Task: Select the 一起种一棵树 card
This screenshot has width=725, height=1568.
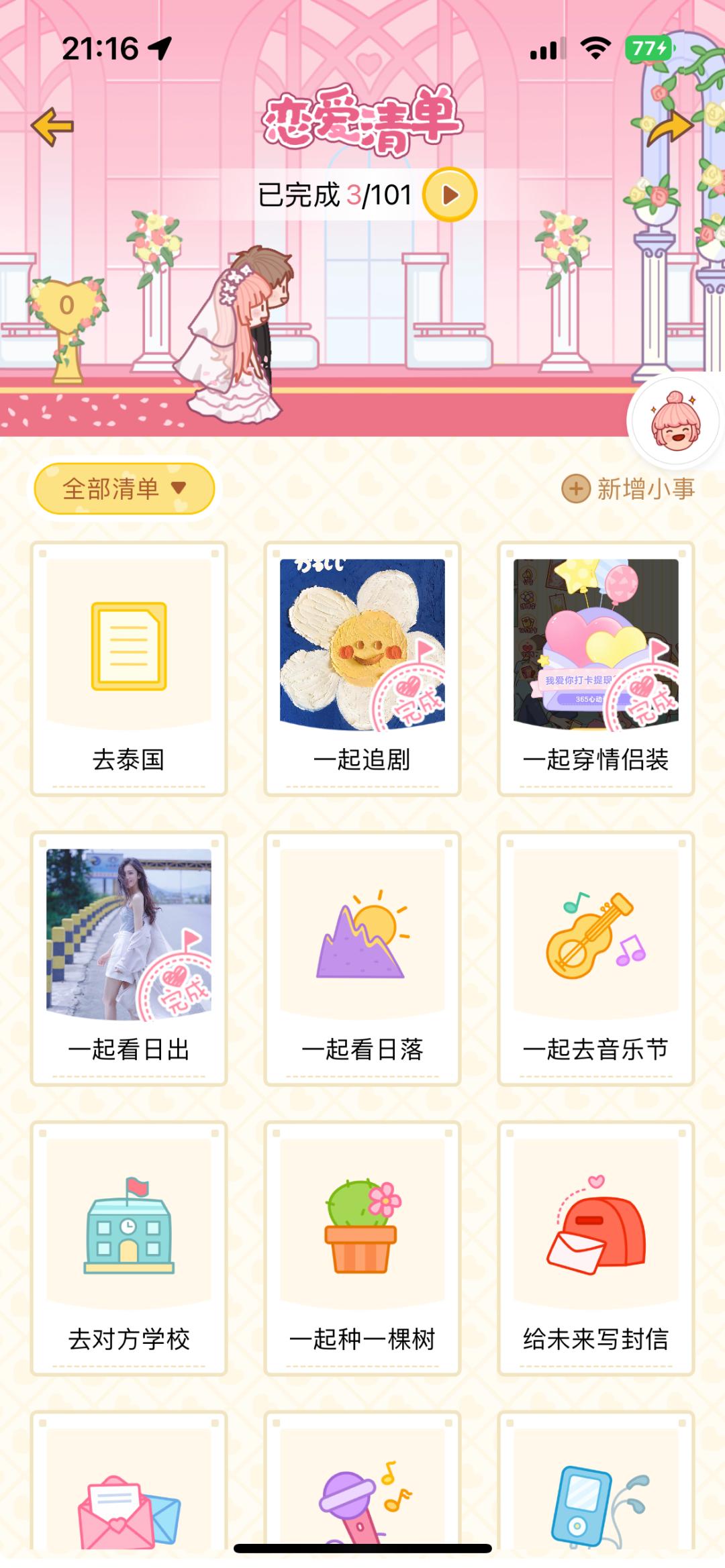Action: [362, 1248]
